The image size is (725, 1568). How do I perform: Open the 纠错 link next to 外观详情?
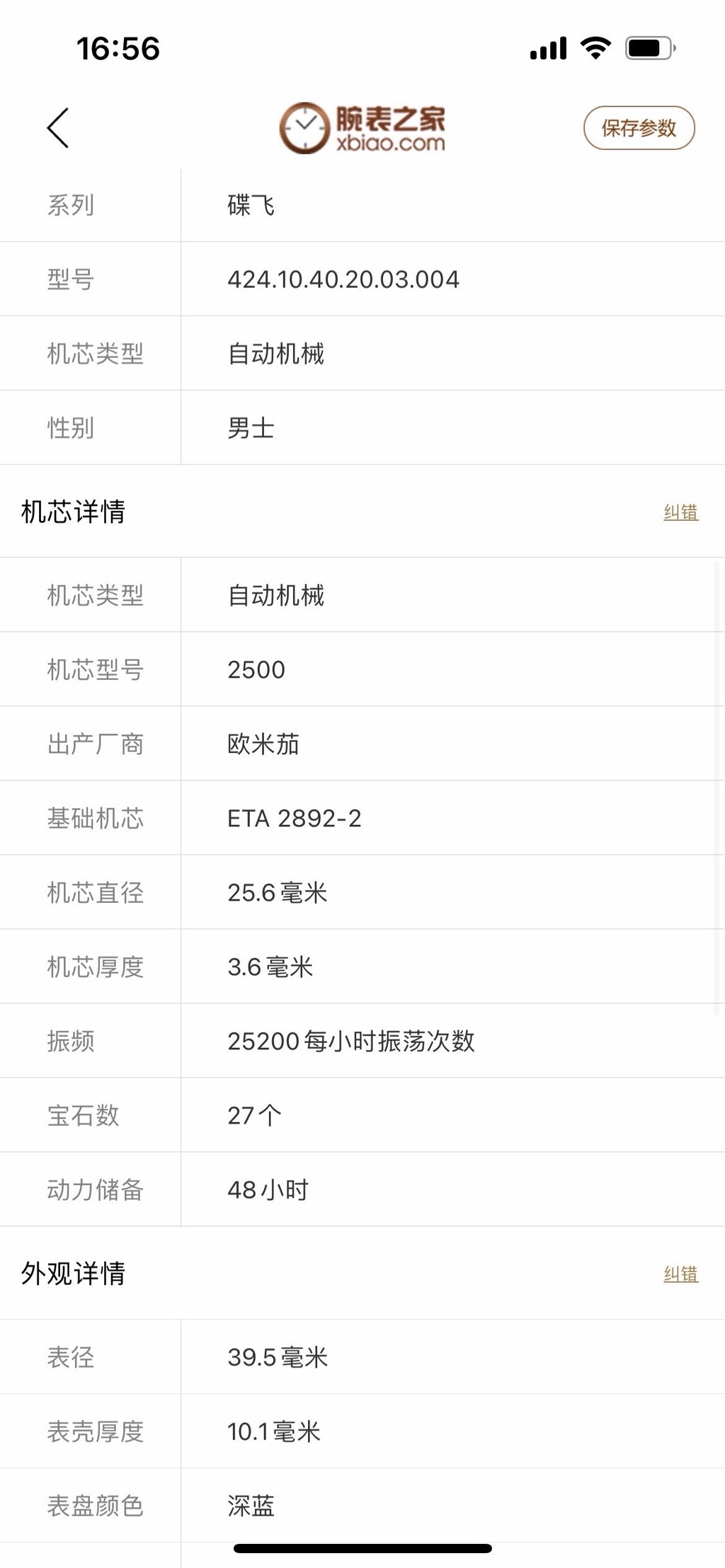tap(680, 1274)
